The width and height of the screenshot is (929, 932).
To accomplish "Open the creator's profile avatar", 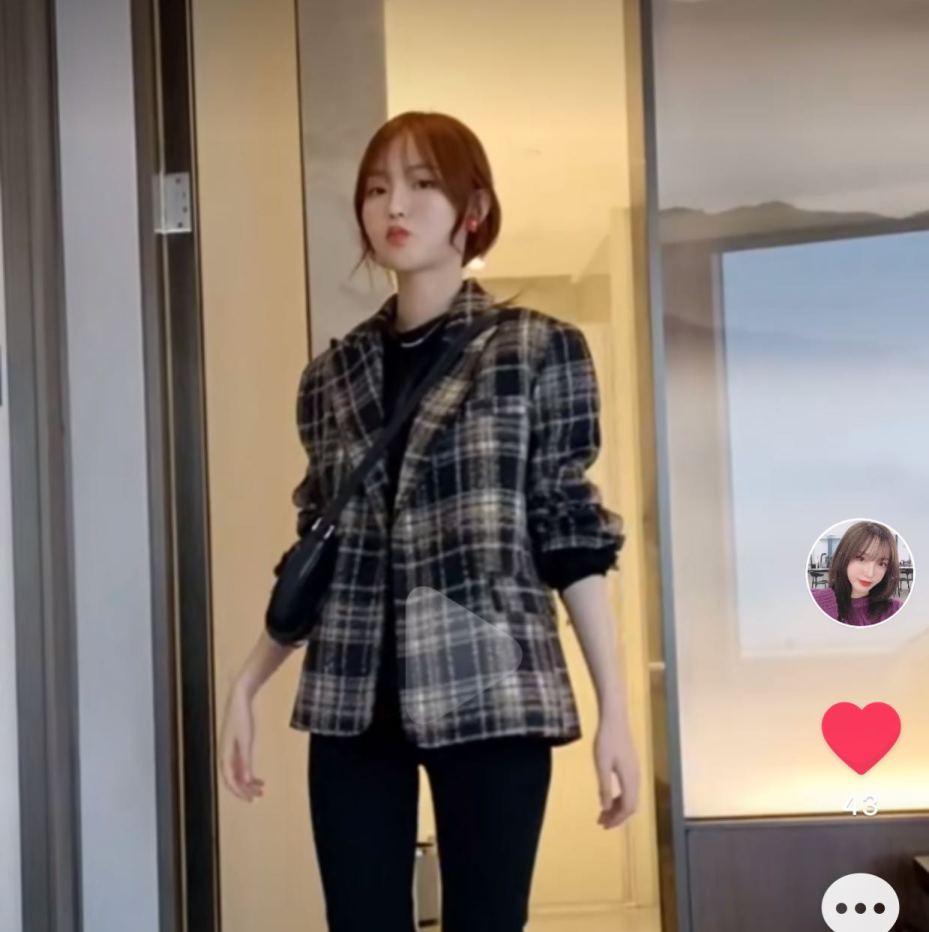I will click(x=860, y=572).
